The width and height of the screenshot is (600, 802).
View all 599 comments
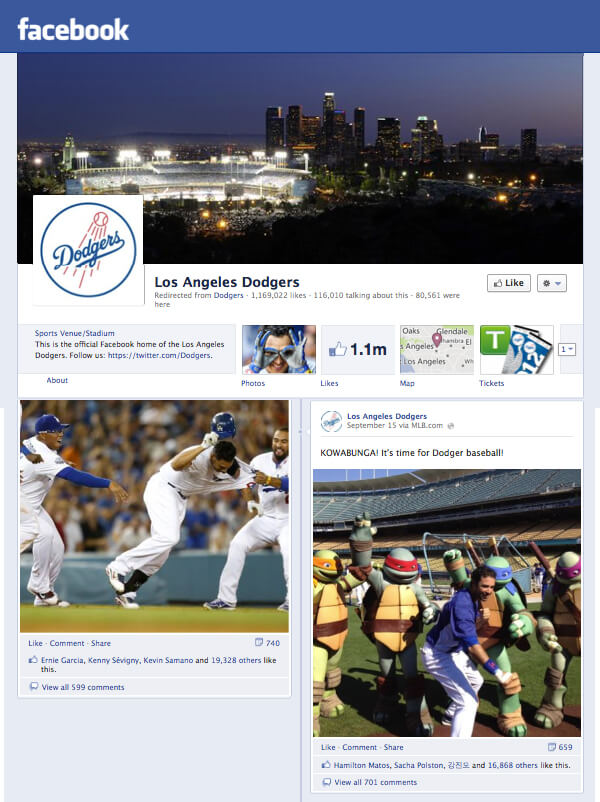(x=83, y=687)
